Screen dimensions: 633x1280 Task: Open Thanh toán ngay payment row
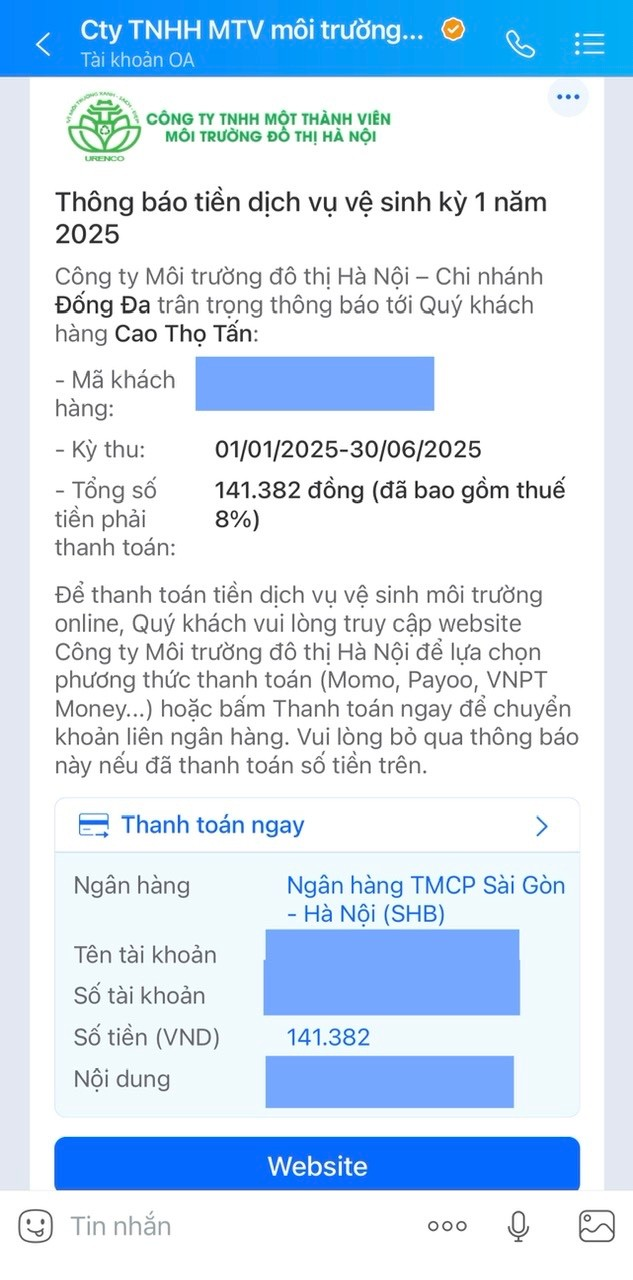pos(316,826)
